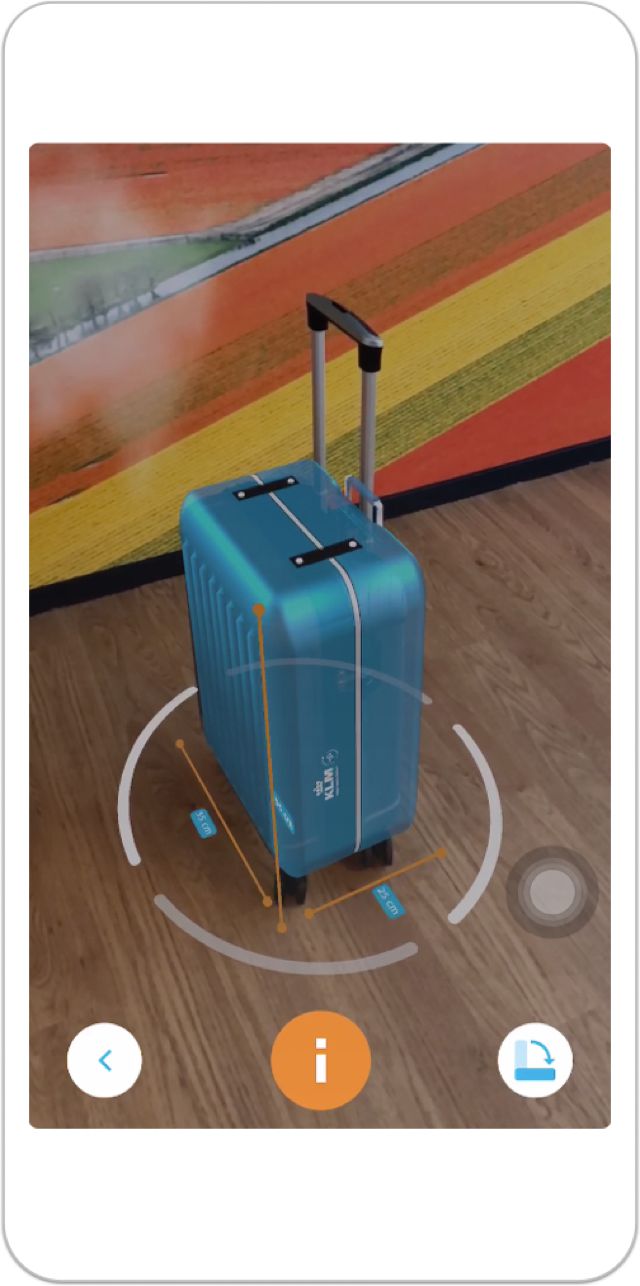Tap the grey round joystick control
Image resolution: width=640 pixels, height=1286 pixels.
click(x=551, y=893)
